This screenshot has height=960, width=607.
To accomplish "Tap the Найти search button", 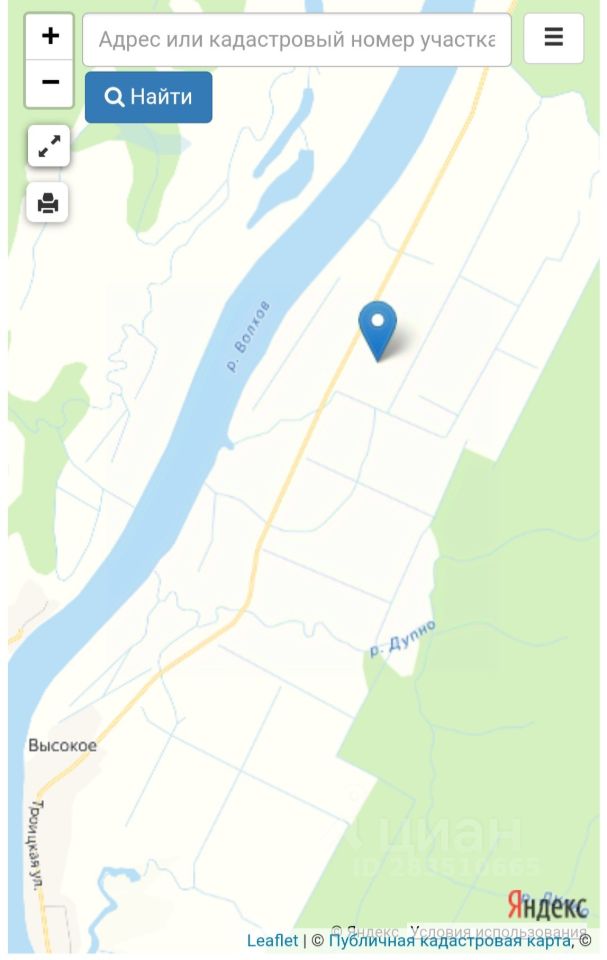I will tap(148, 97).
